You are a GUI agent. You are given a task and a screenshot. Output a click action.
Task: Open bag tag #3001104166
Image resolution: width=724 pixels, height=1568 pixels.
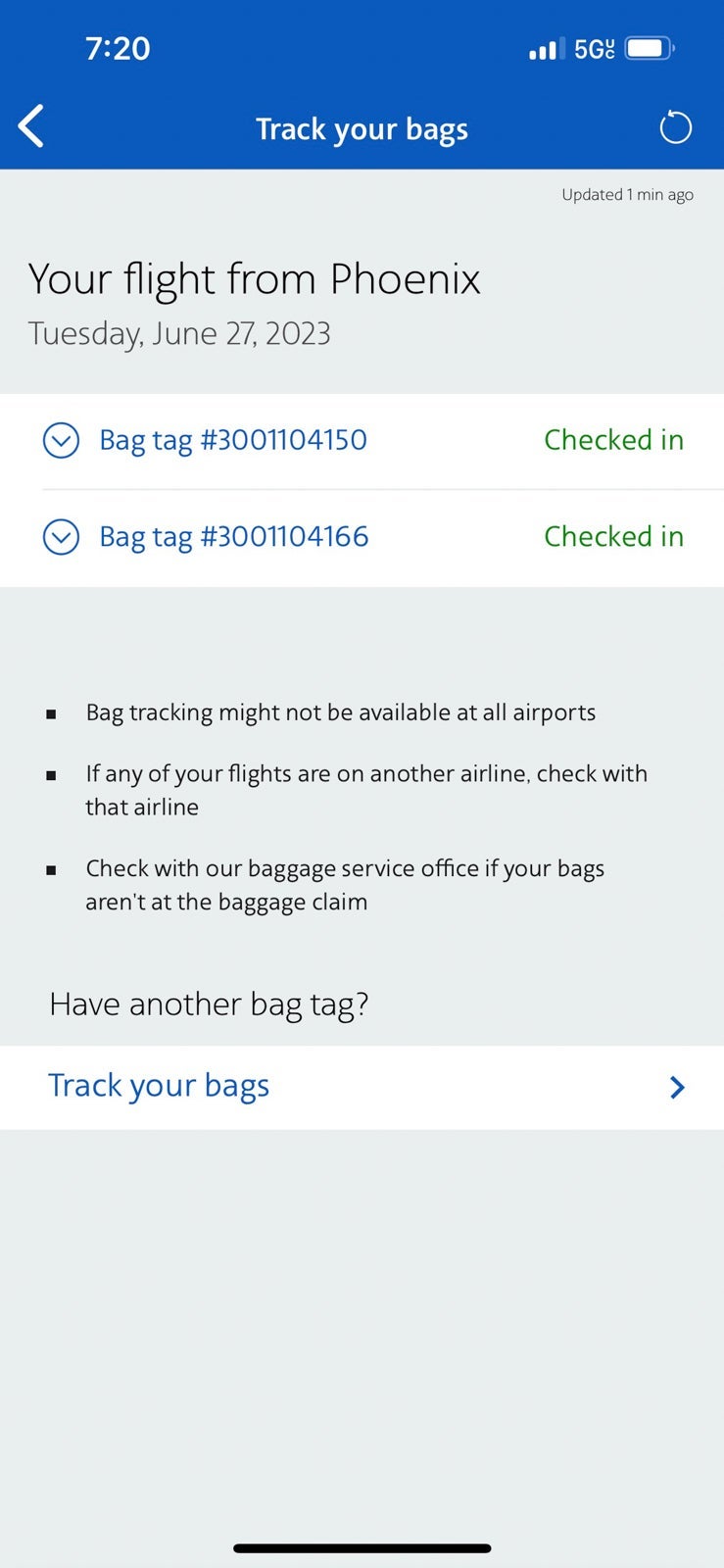coord(233,537)
